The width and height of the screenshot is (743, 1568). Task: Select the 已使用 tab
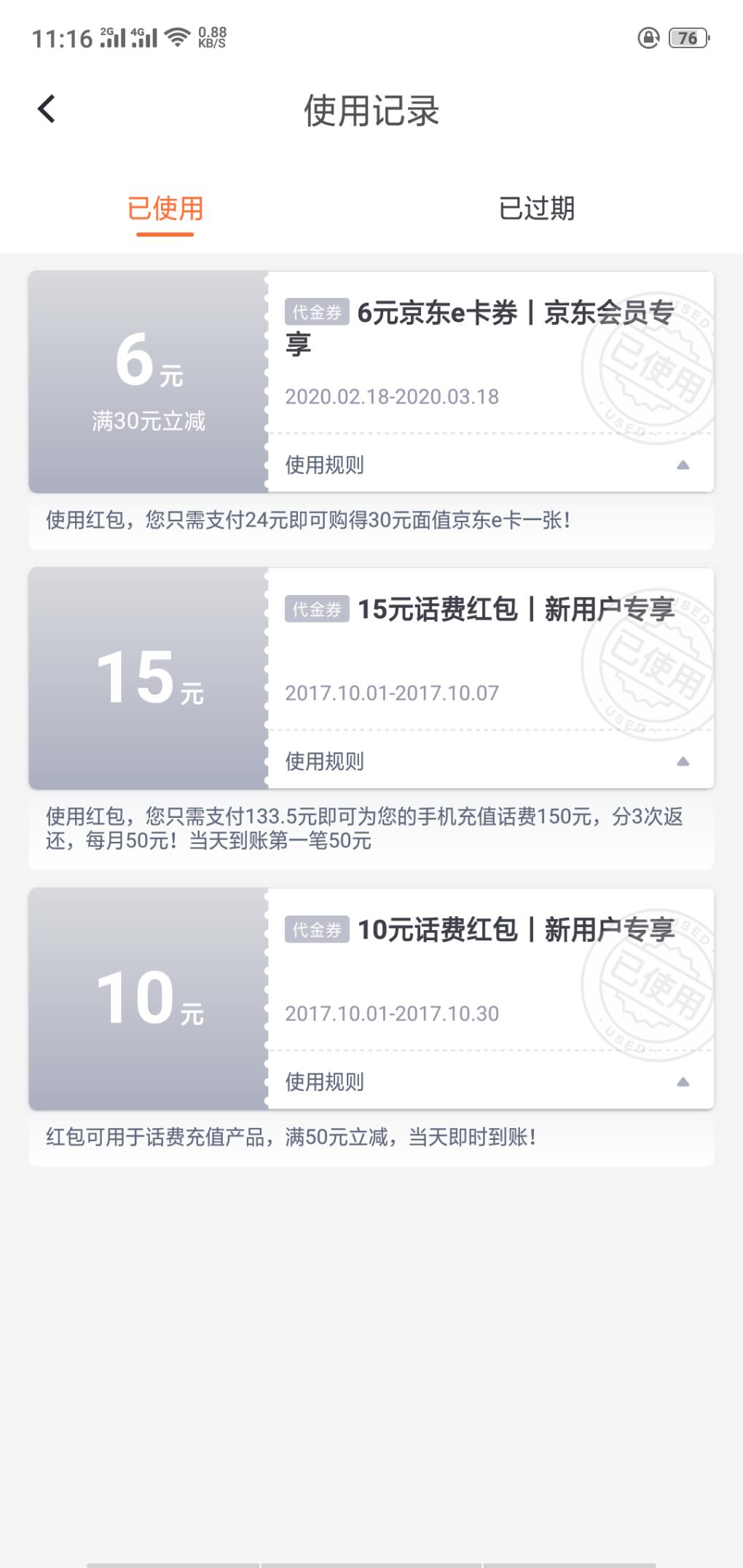point(165,209)
